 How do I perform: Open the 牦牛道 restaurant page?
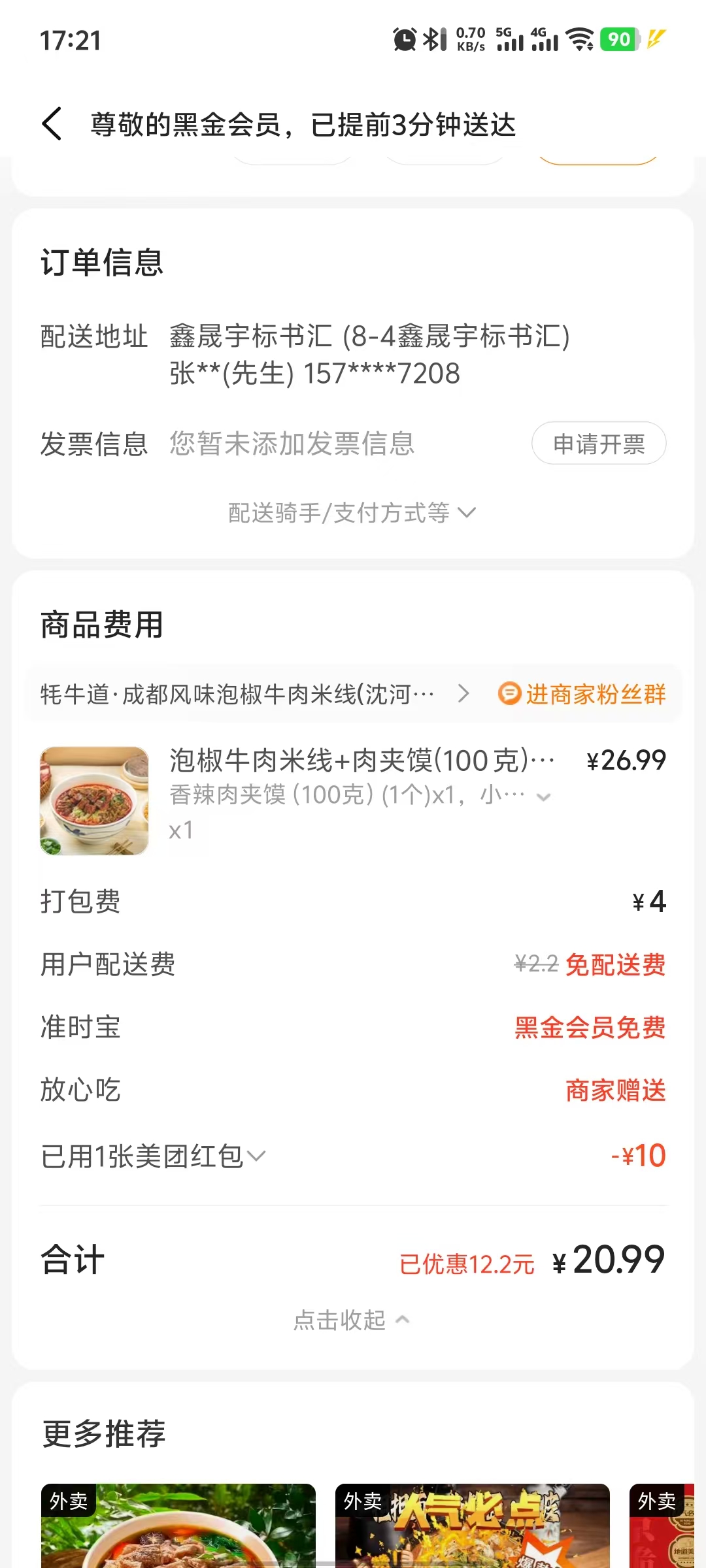click(x=255, y=694)
